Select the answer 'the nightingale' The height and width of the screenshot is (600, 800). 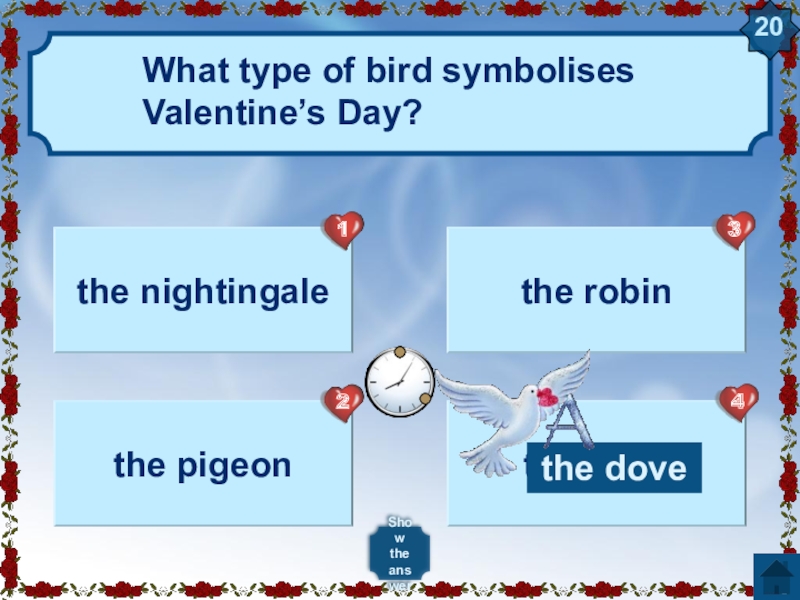(x=203, y=291)
